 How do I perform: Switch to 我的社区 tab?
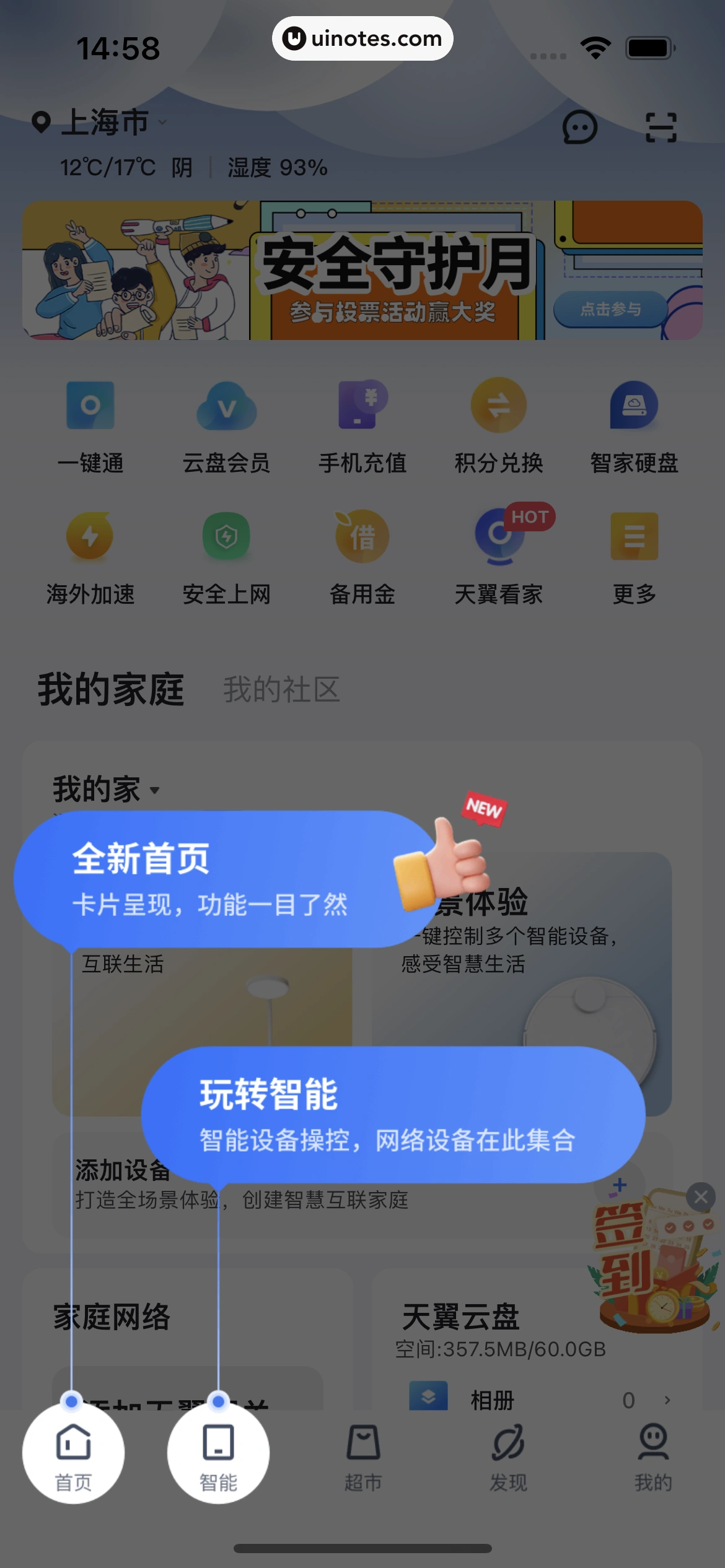point(281,689)
